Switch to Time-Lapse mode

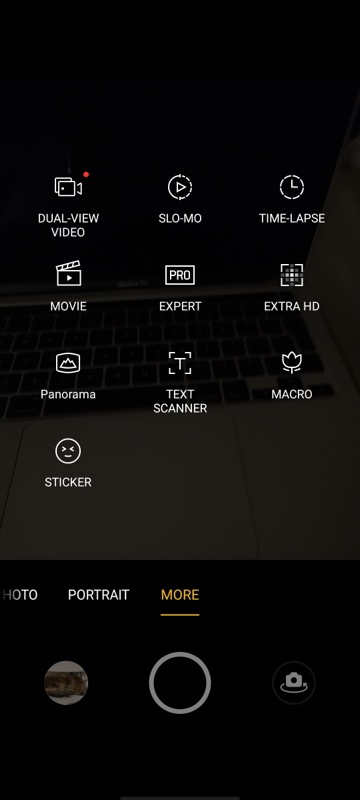point(292,199)
